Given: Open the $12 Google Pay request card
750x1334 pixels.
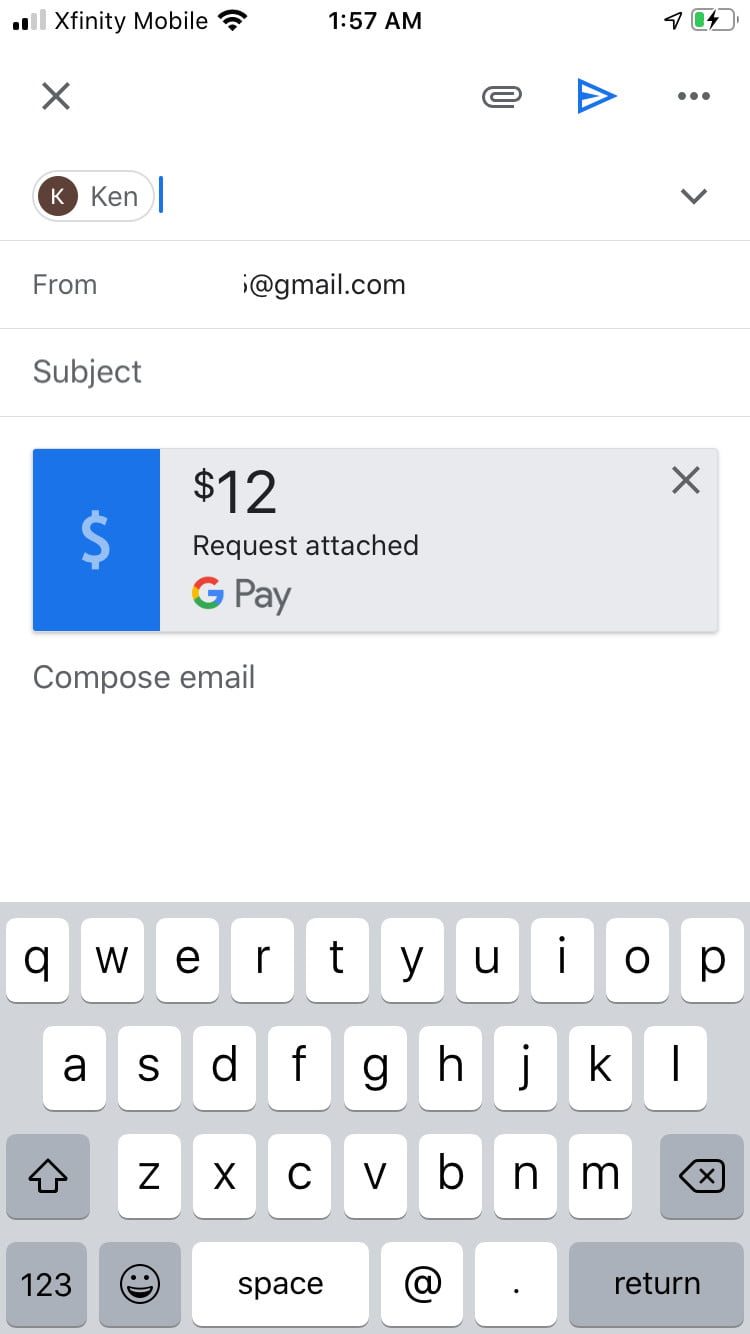Looking at the screenshot, I should point(400,540).
